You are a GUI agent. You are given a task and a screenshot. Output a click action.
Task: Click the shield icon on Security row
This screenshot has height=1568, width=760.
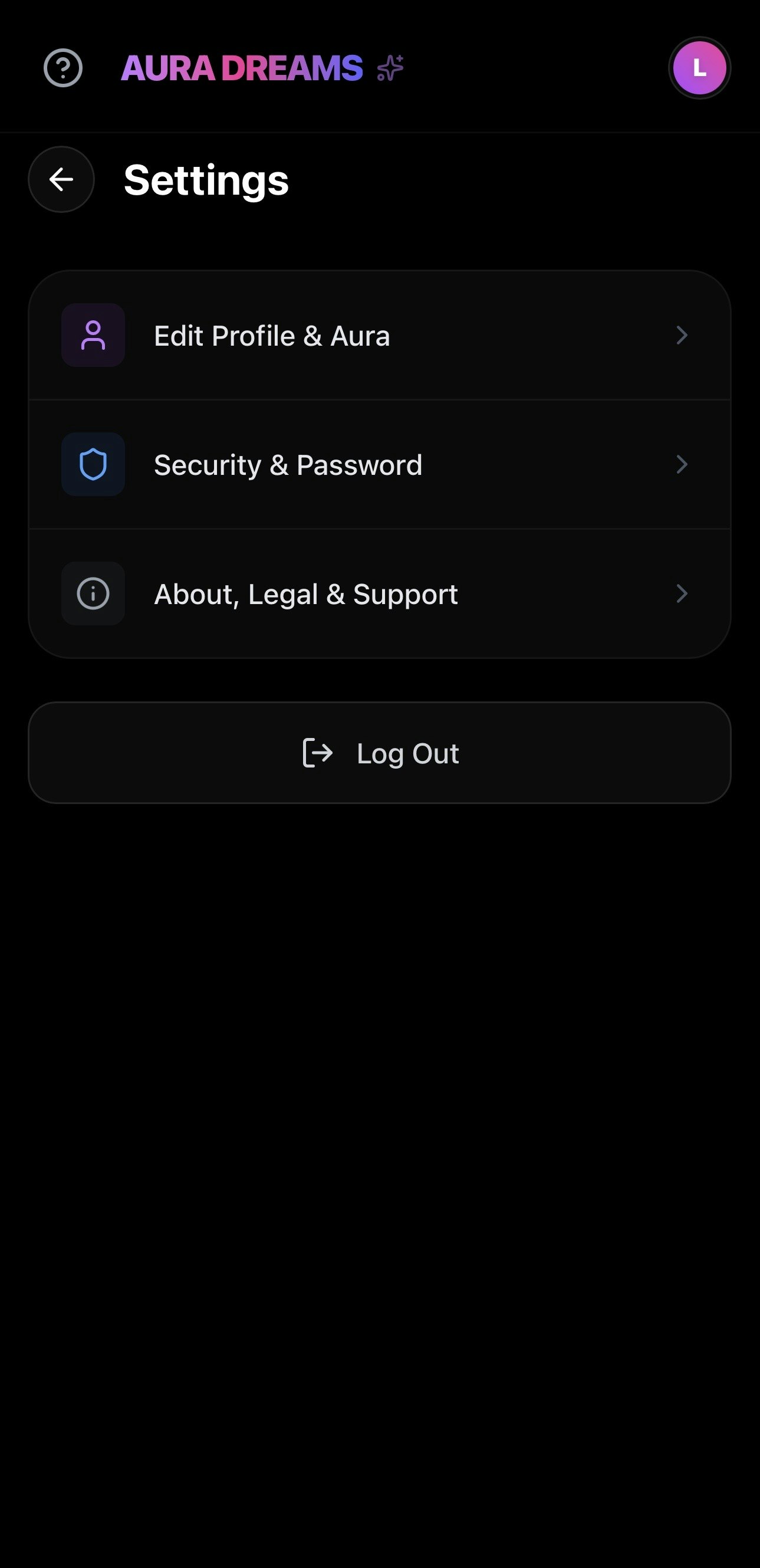92,464
